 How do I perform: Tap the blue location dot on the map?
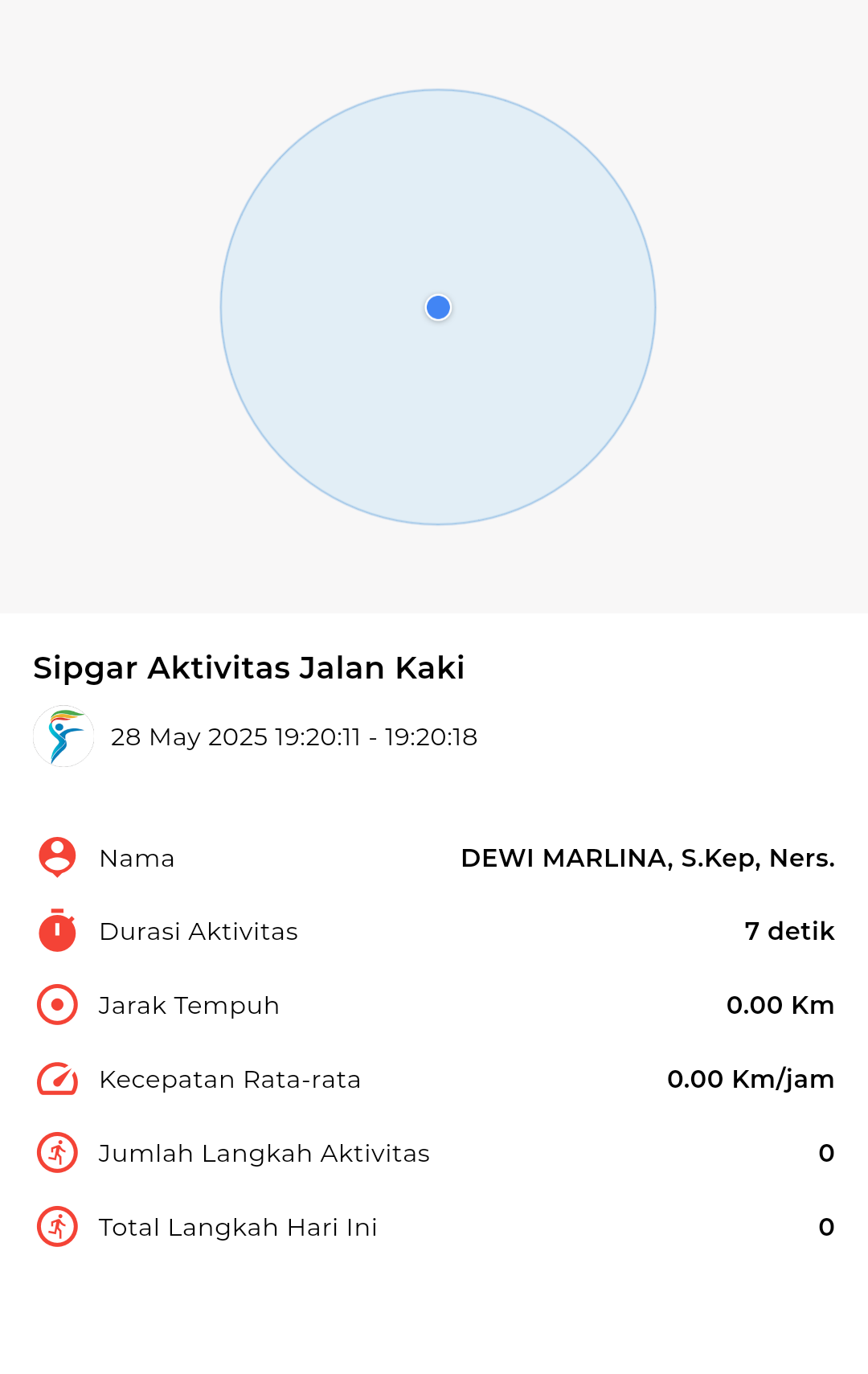pyautogui.click(x=438, y=307)
